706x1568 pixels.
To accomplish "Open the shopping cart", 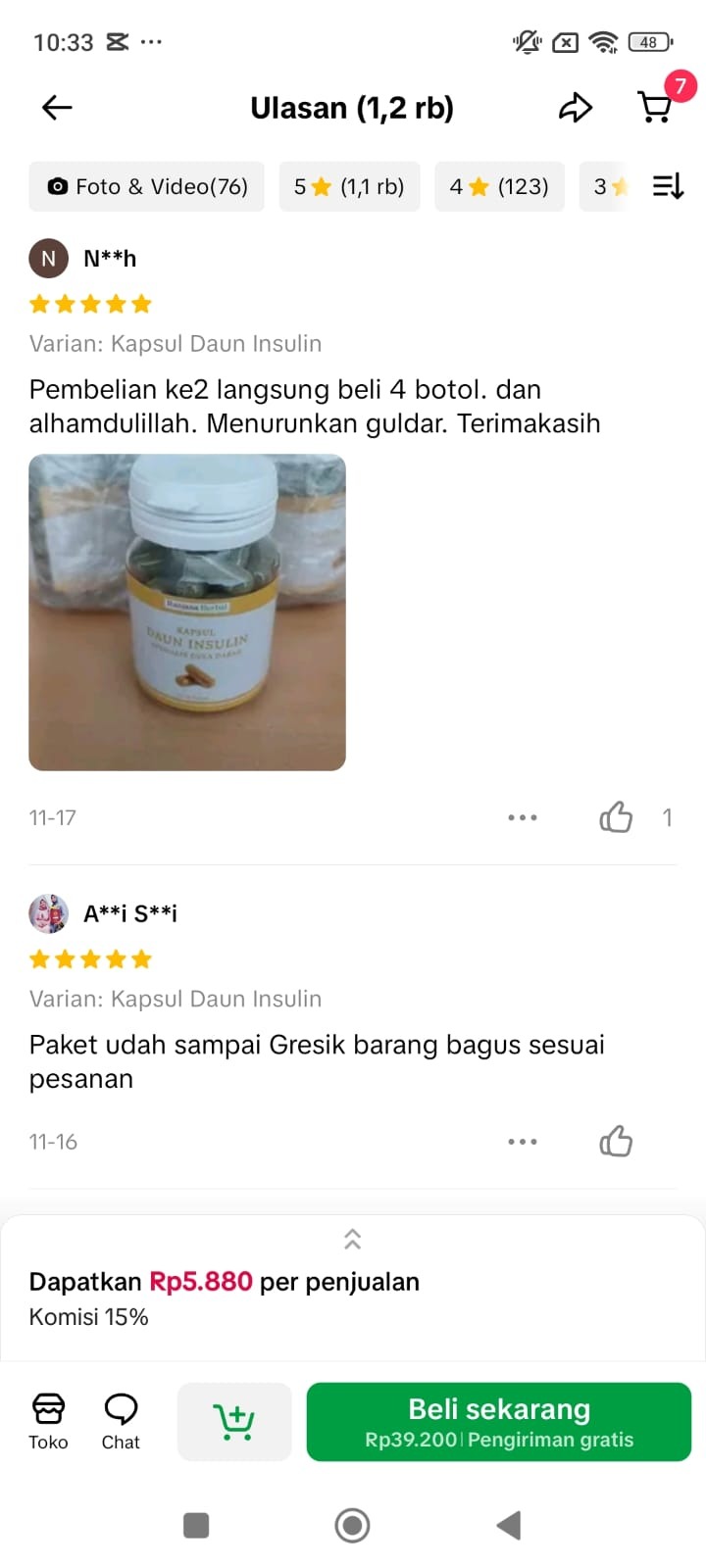I will coord(655,107).
